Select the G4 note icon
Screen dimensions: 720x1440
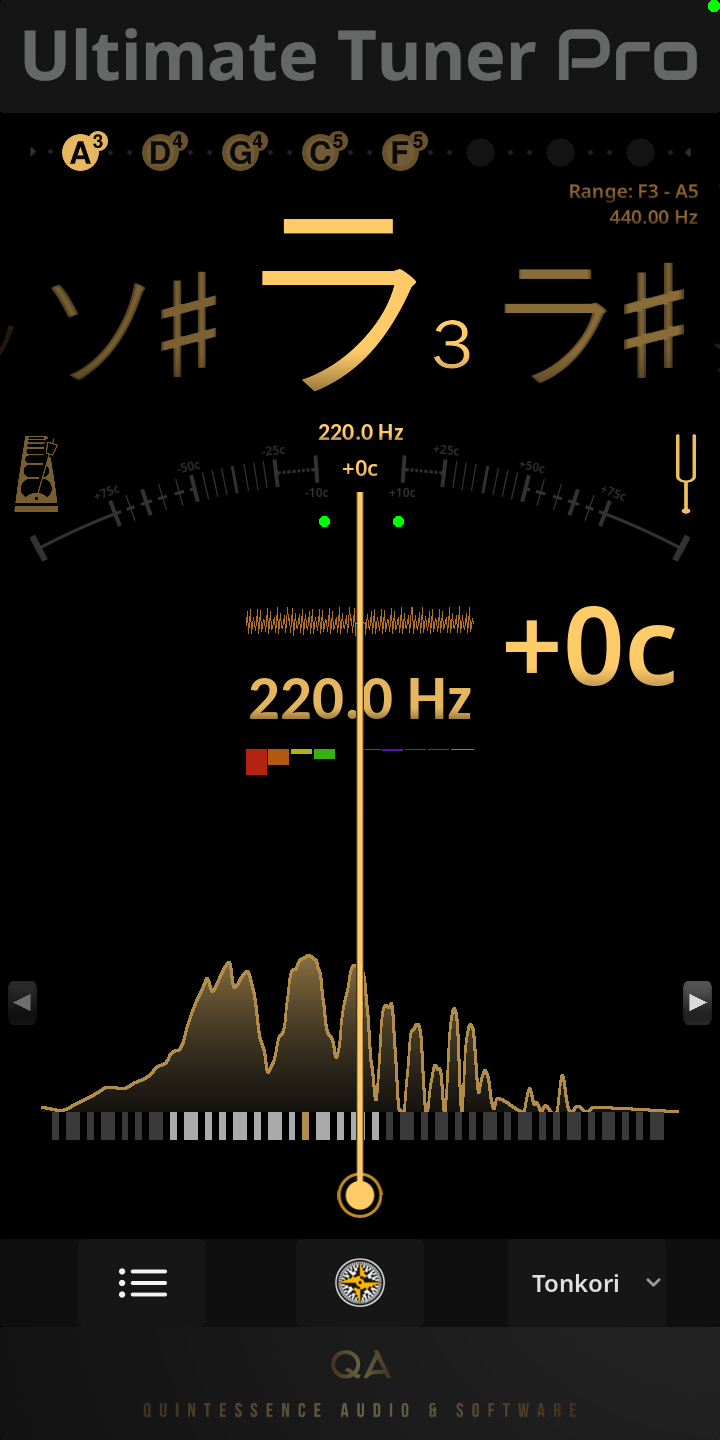click(240, 152)
